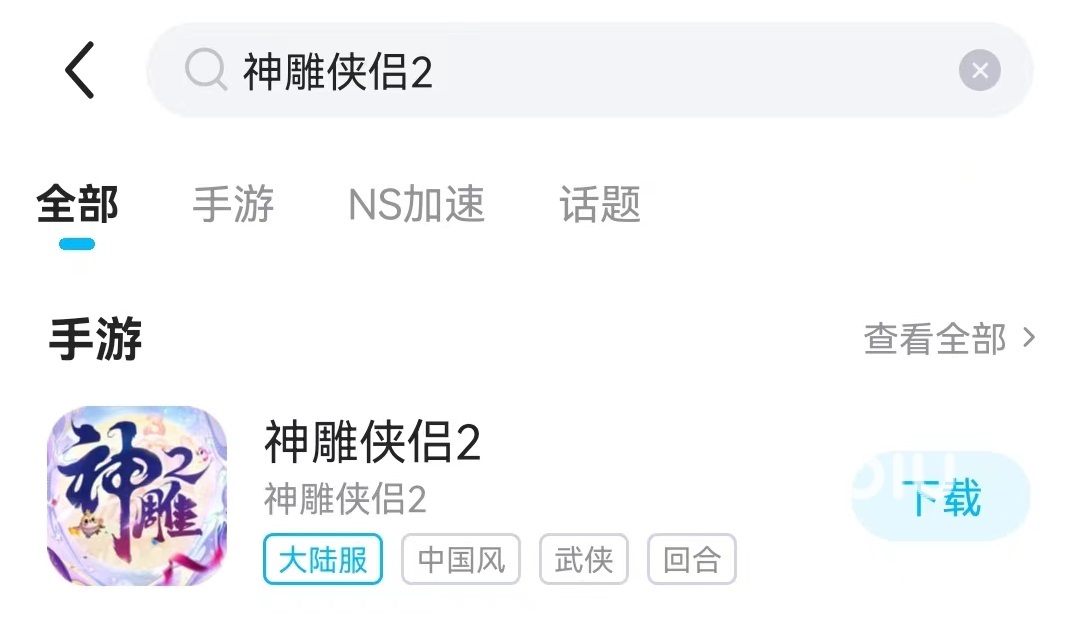Screen dimensions: 1079x619
Task: Switch to the 手游 tab
Action: [233, 205]
